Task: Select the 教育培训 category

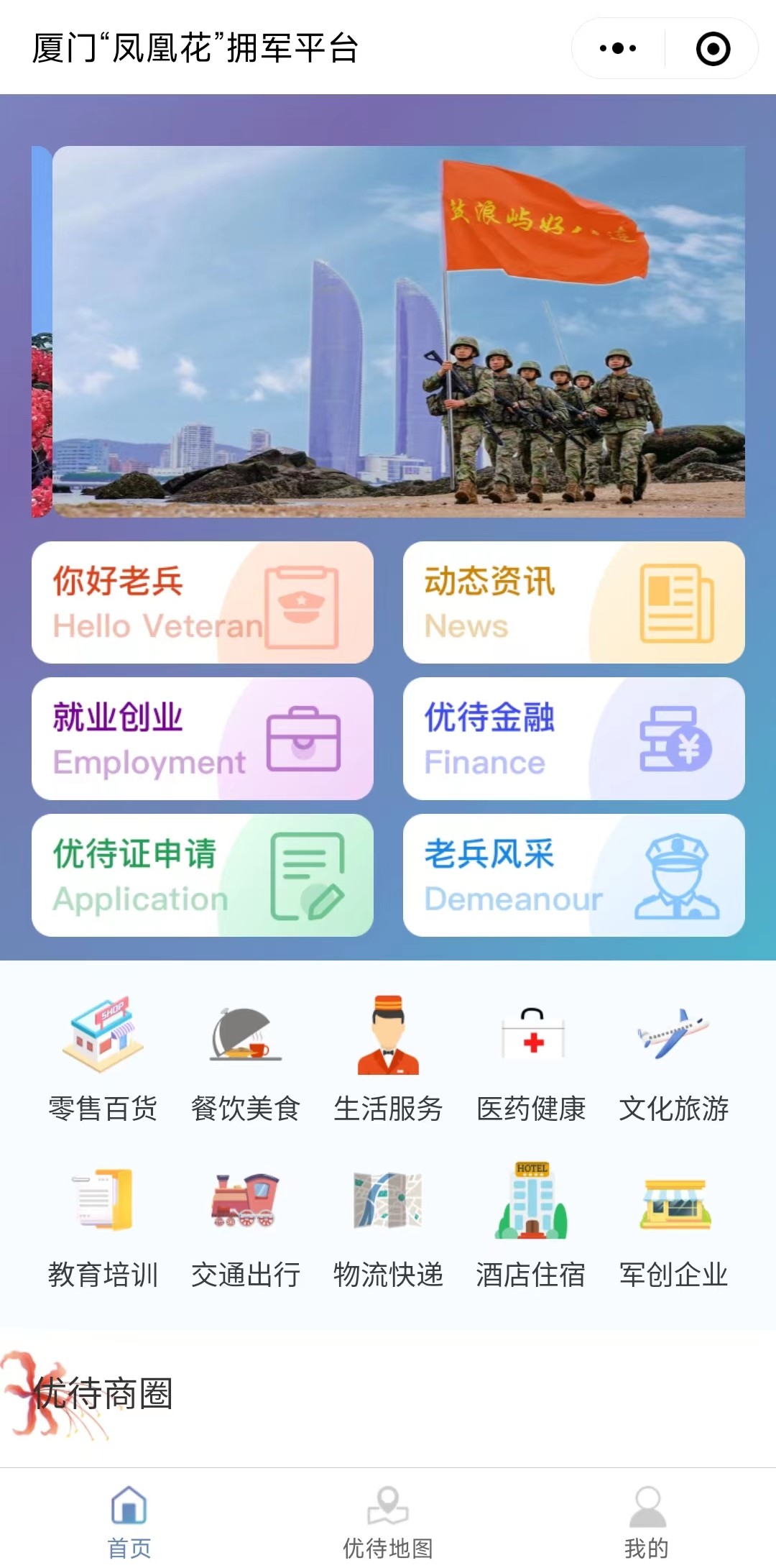Action: click(103, 1224)
